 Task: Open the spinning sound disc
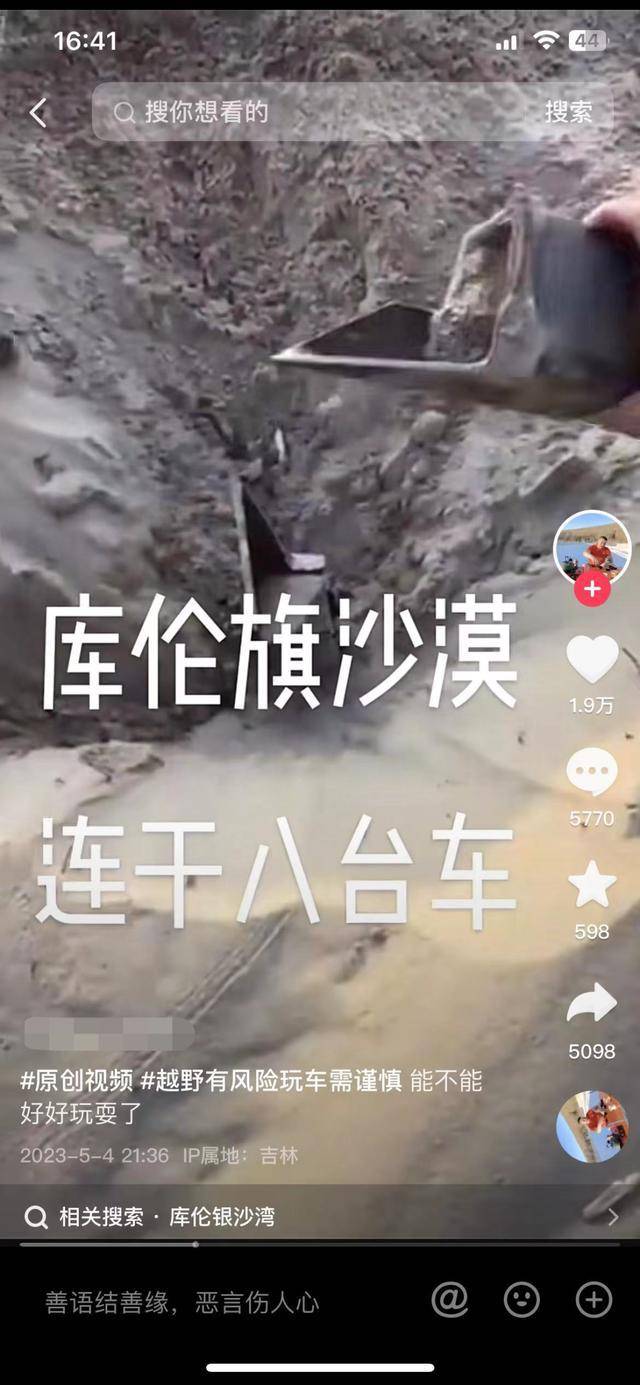tap(592, 1126)
